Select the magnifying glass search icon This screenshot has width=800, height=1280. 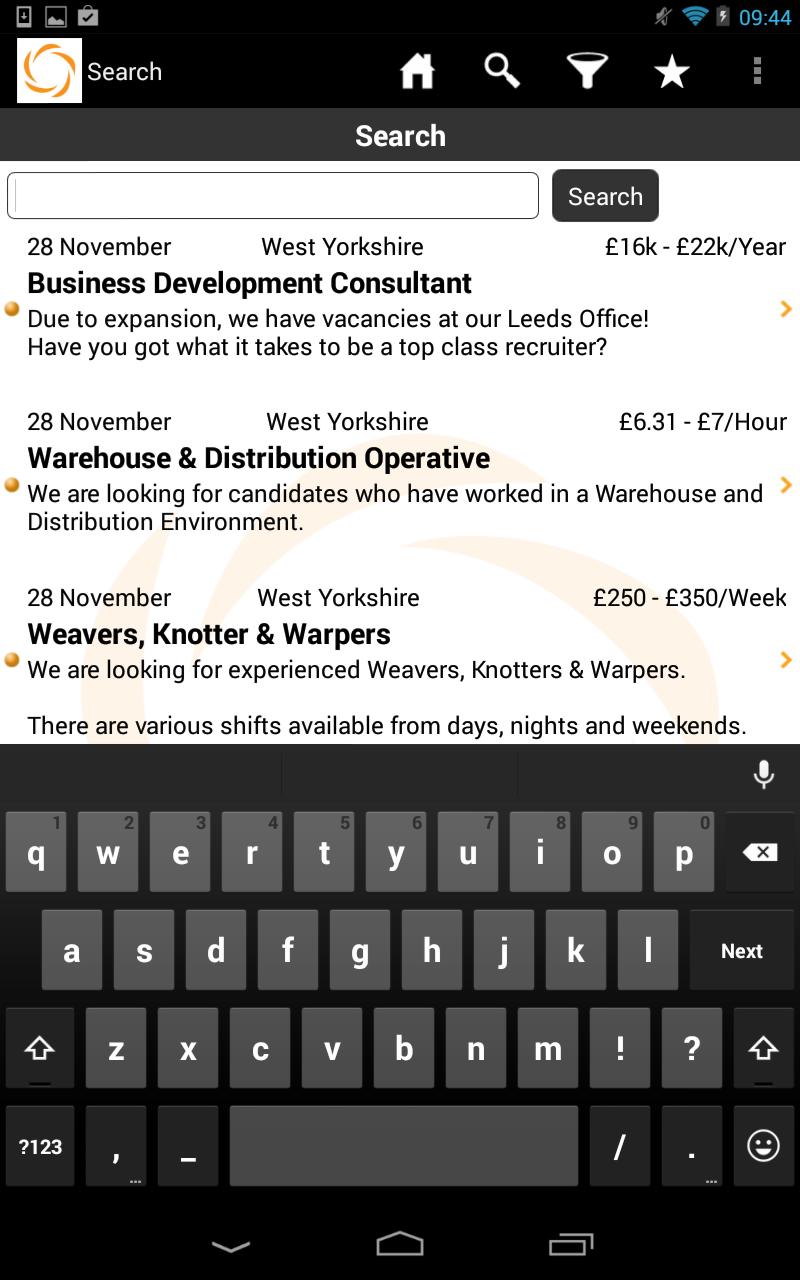pyautogui.click(x=503, y=71)
